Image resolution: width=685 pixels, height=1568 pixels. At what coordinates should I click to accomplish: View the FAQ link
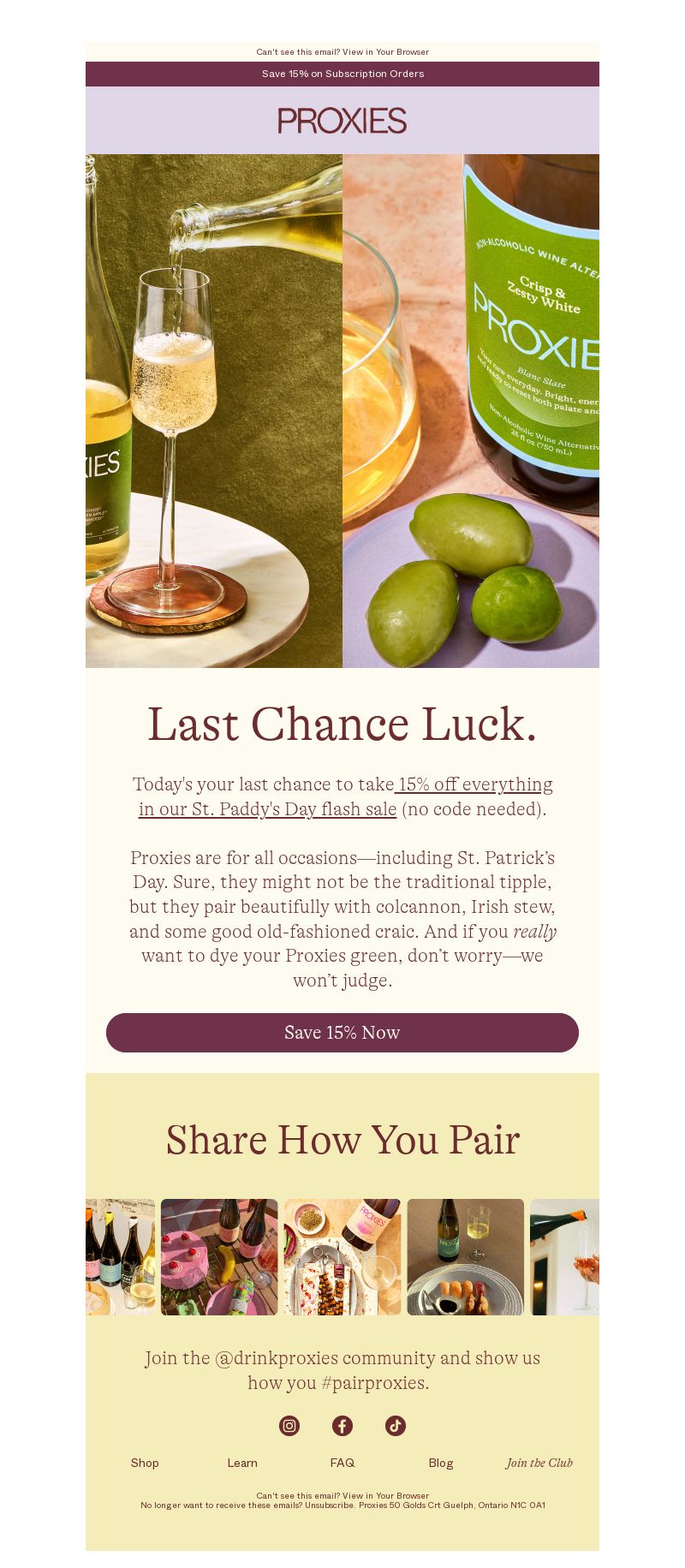coord(342,1463)
